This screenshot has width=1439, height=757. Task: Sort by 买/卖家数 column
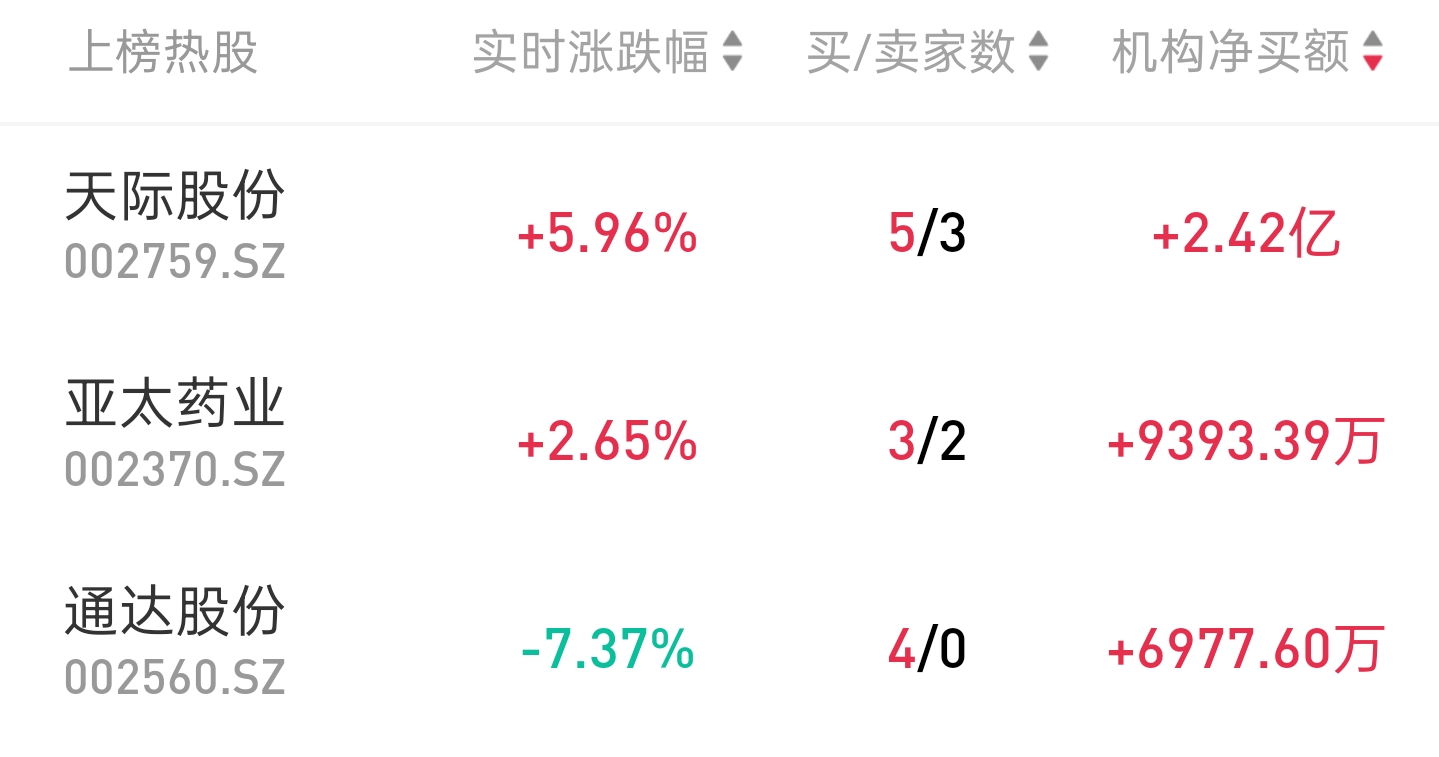click(x=927, y=52)
